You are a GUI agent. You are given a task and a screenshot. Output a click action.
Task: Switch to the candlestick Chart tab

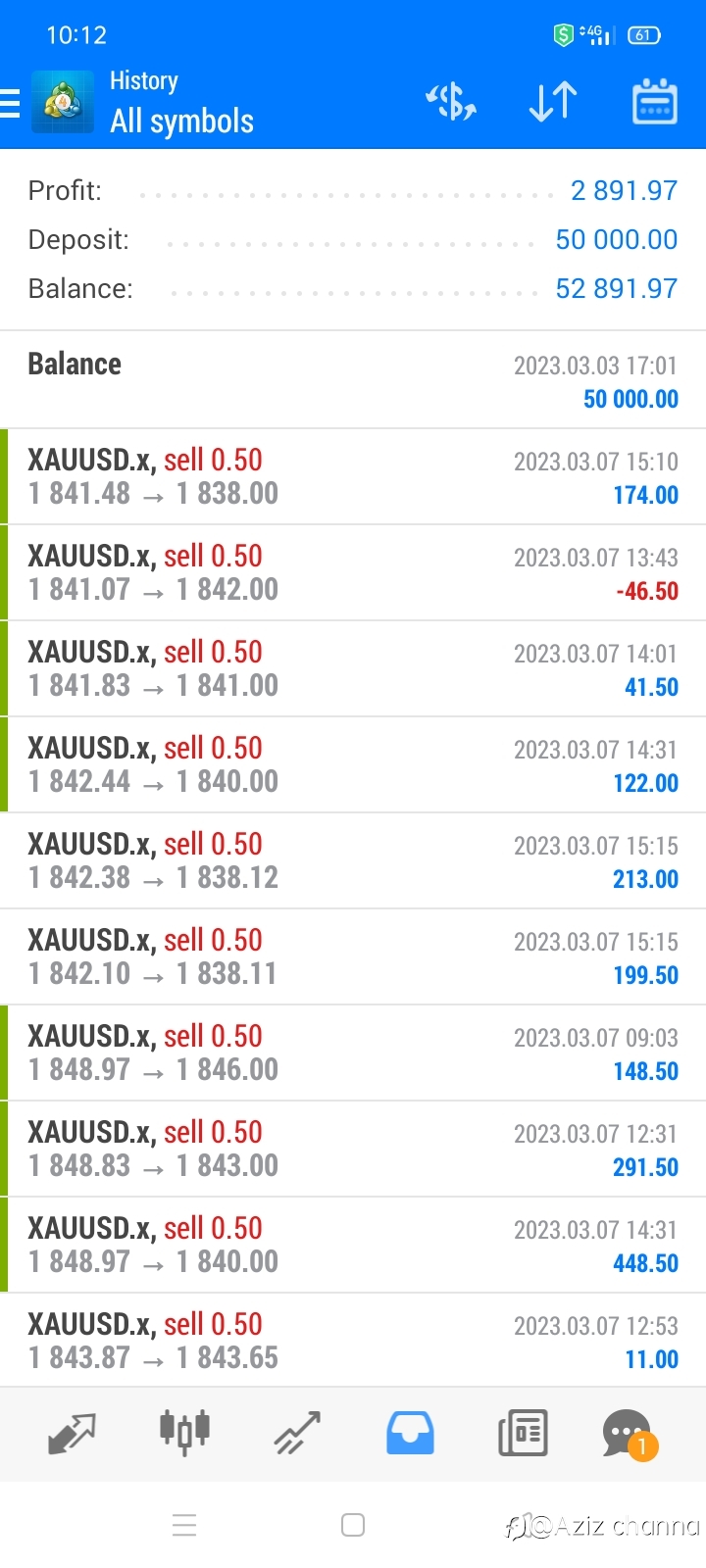[184, 1433]
